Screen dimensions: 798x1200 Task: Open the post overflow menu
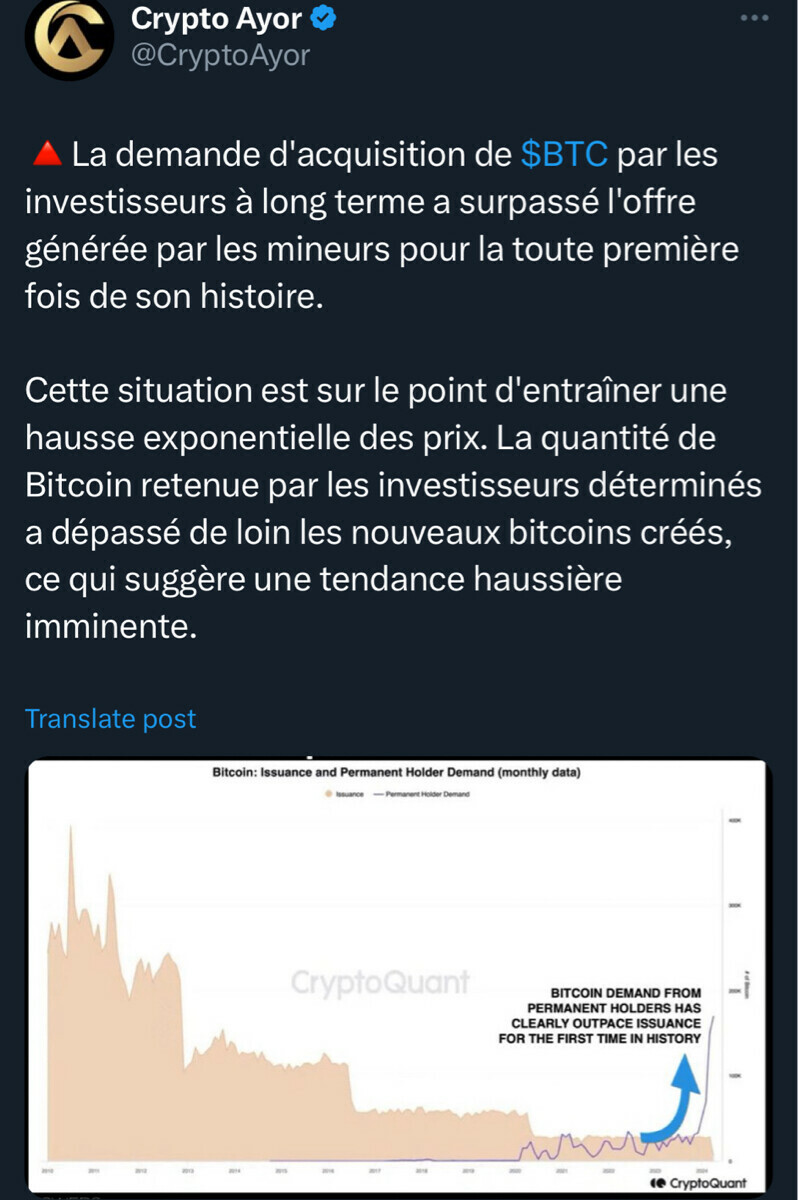pos(753,18)
